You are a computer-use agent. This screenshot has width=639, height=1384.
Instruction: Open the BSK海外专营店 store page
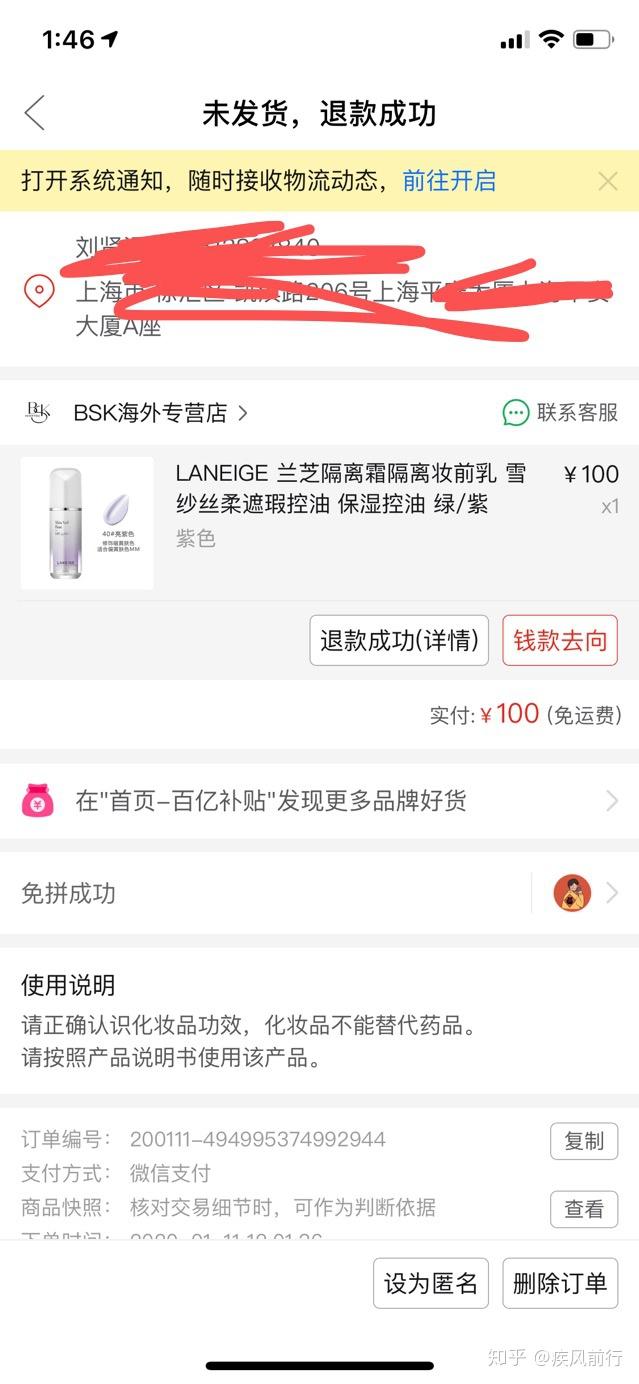pos(150,412)
